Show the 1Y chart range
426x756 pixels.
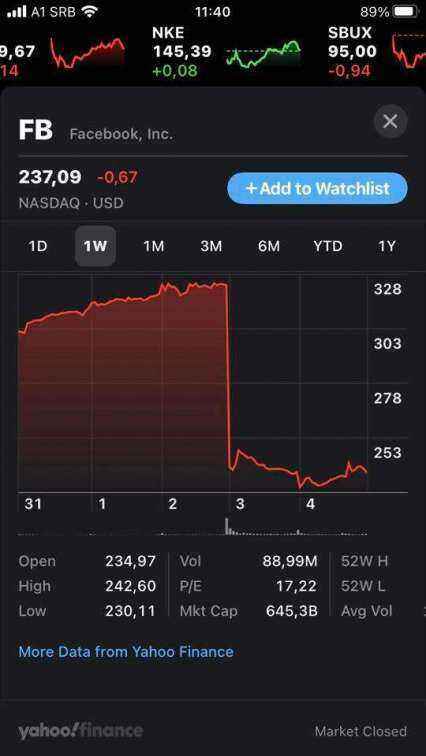tap(386, 246)
